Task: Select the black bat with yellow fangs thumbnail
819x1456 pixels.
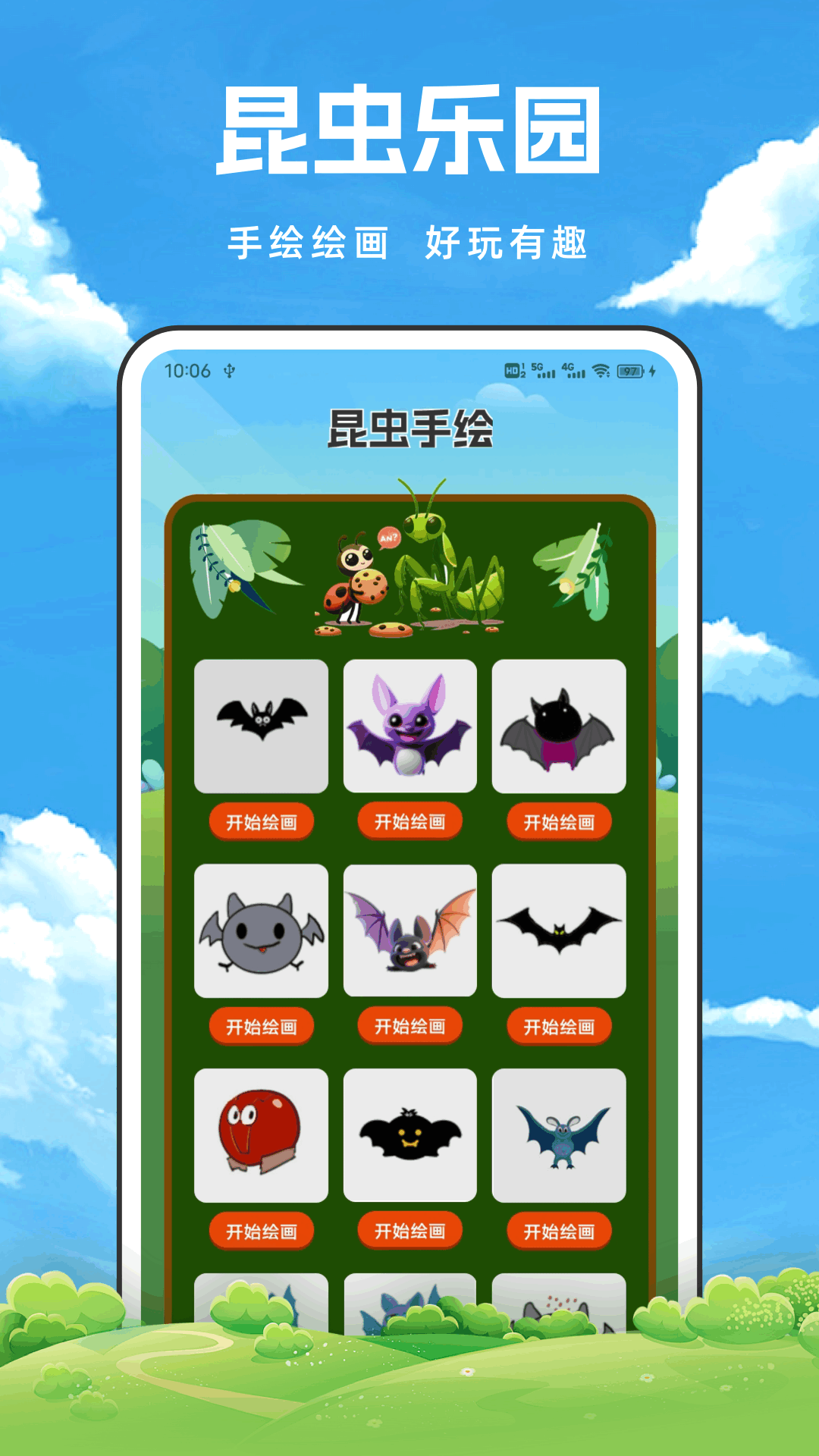Action: click(410, 1135)
